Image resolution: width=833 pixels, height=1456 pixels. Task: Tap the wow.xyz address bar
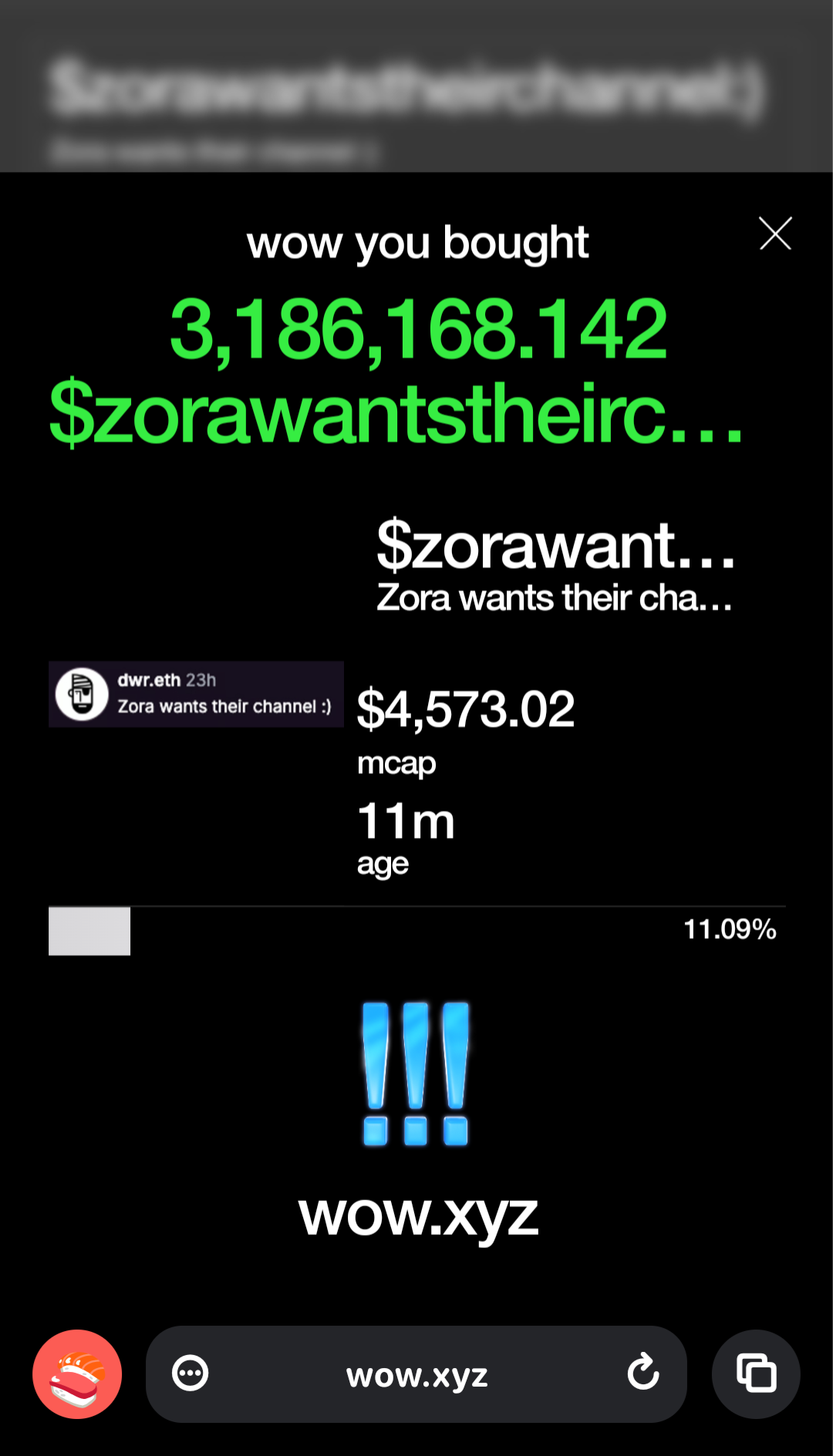(x=416, y=1374)
